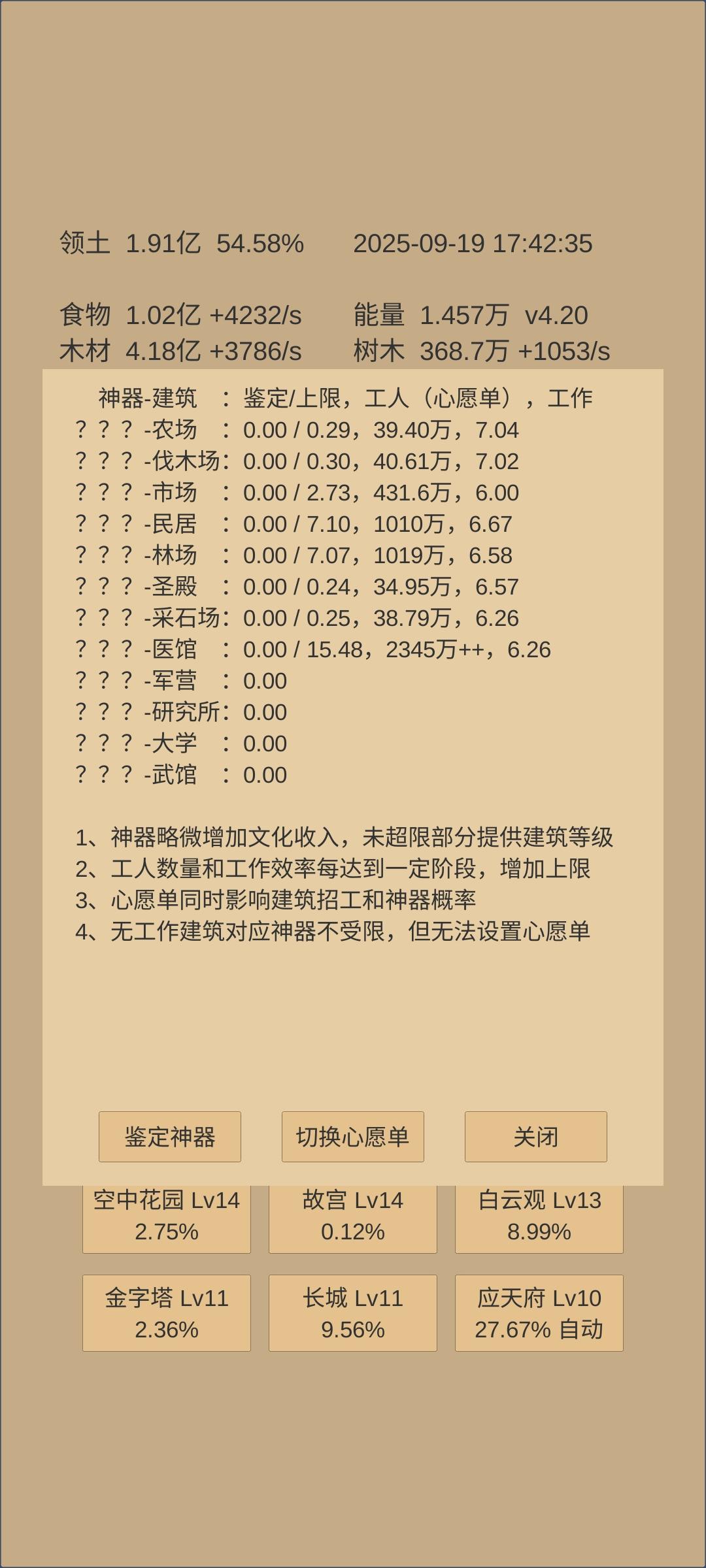Open the 金字塔 Lv11 wonder
The image size is (706, 1568).
click(x=165, y=1313)
